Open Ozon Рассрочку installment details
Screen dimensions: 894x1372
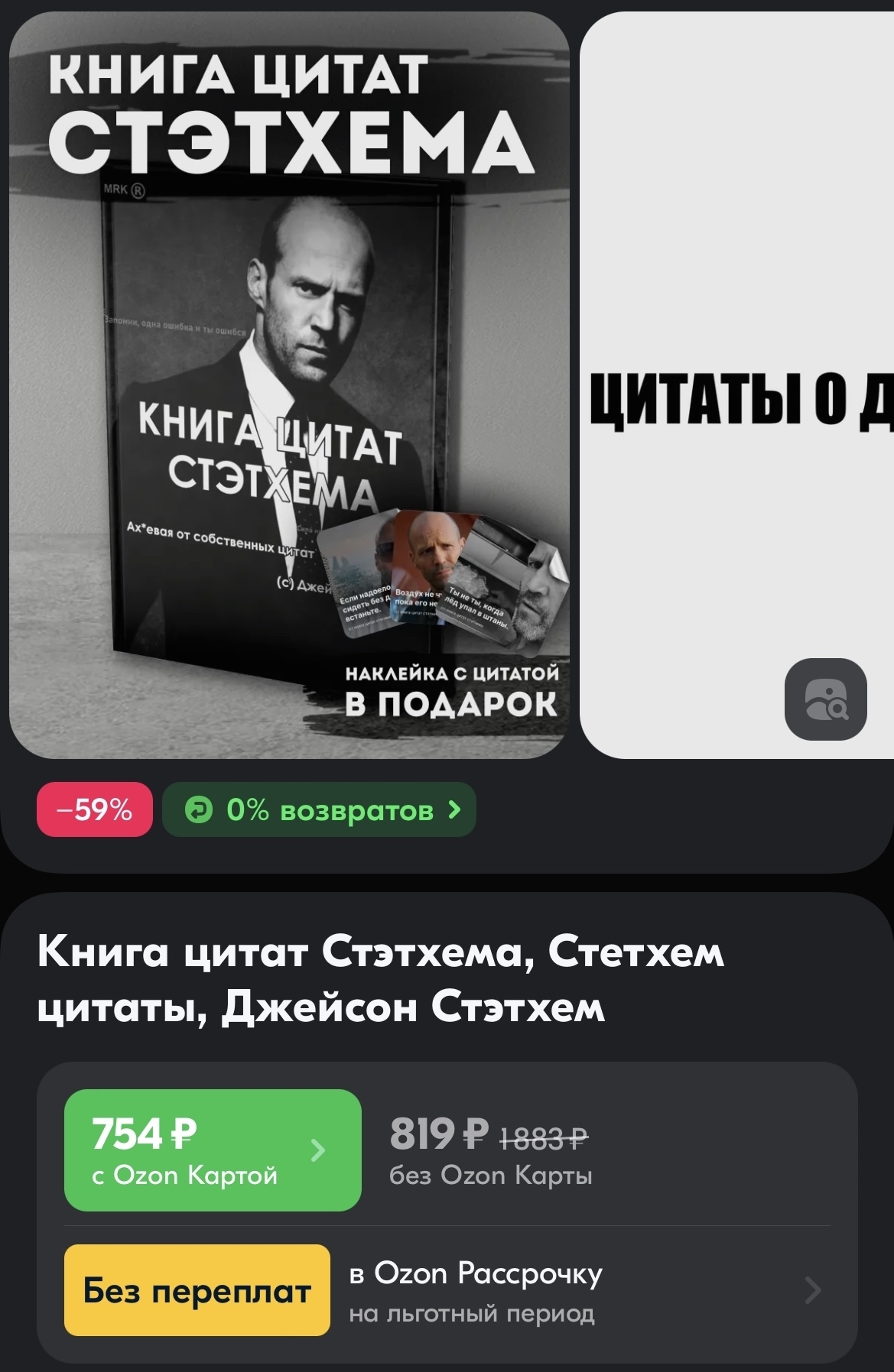click(581, 1291)
